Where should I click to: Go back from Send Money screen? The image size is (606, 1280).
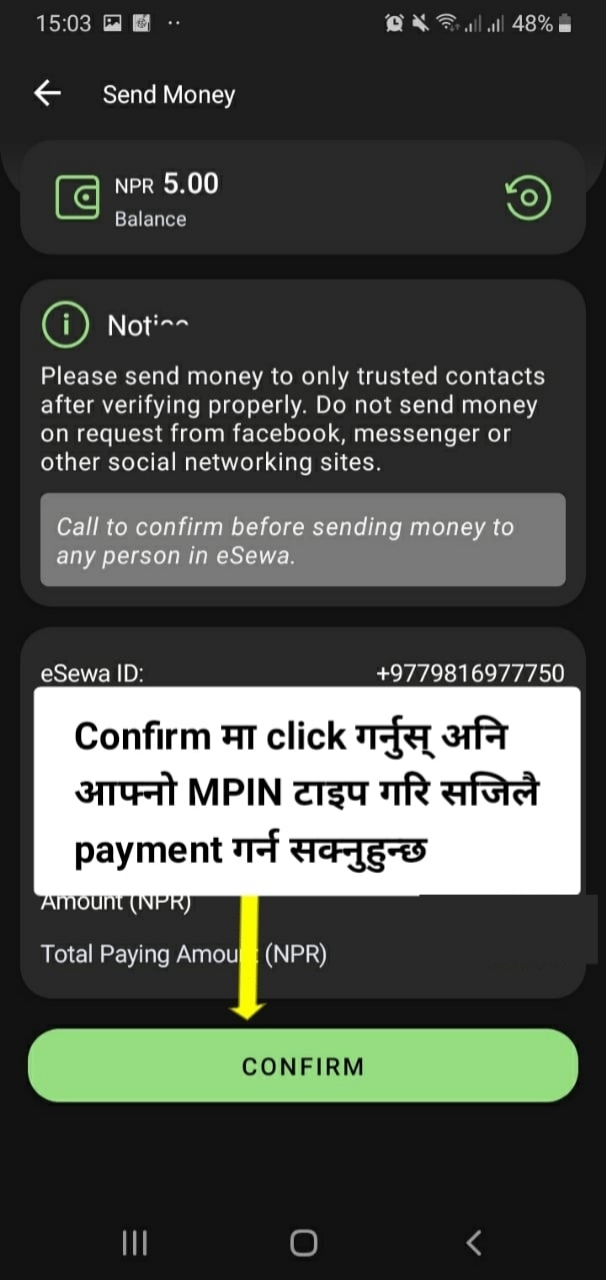[x=47, y=94]
